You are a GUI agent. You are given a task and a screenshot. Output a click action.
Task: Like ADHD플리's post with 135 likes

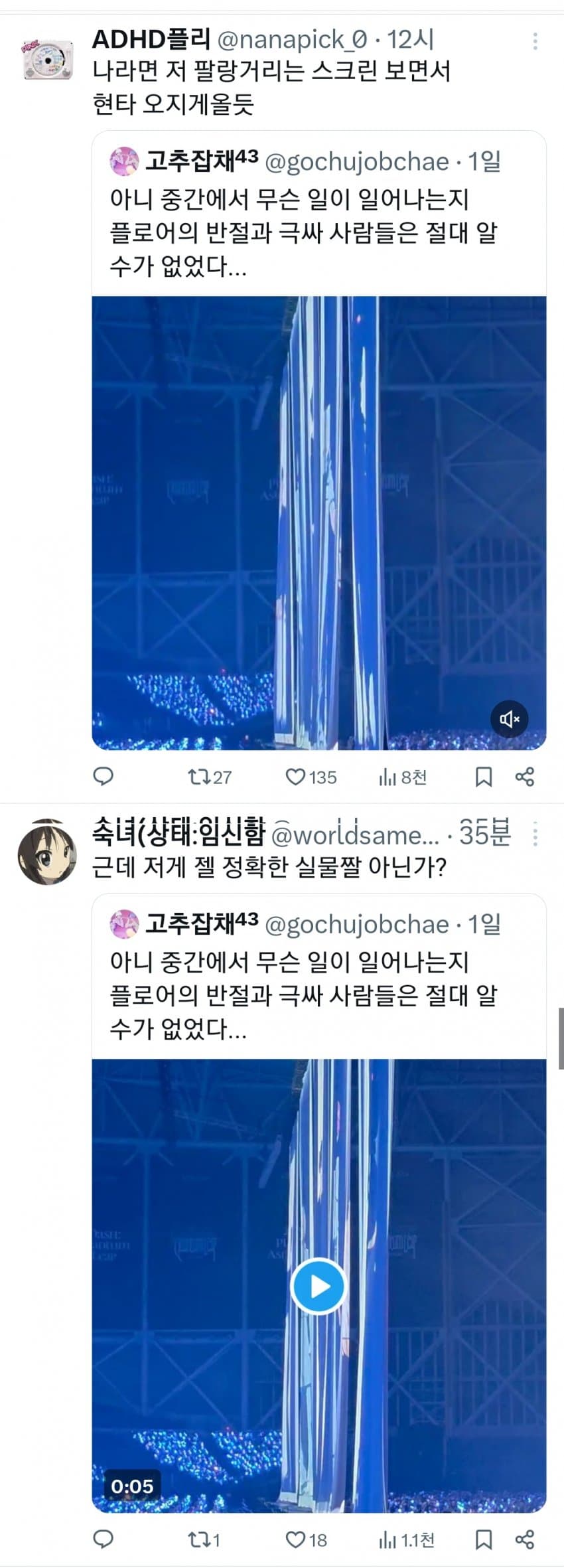295,776
